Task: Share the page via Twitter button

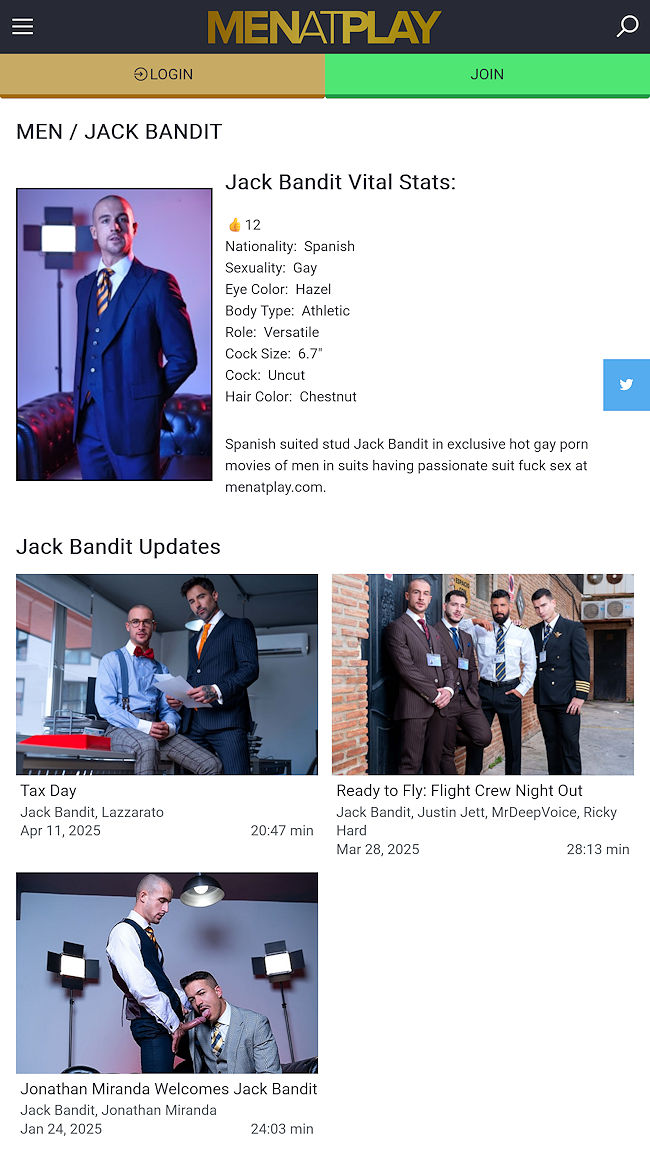Action: (x=626, y=384)
